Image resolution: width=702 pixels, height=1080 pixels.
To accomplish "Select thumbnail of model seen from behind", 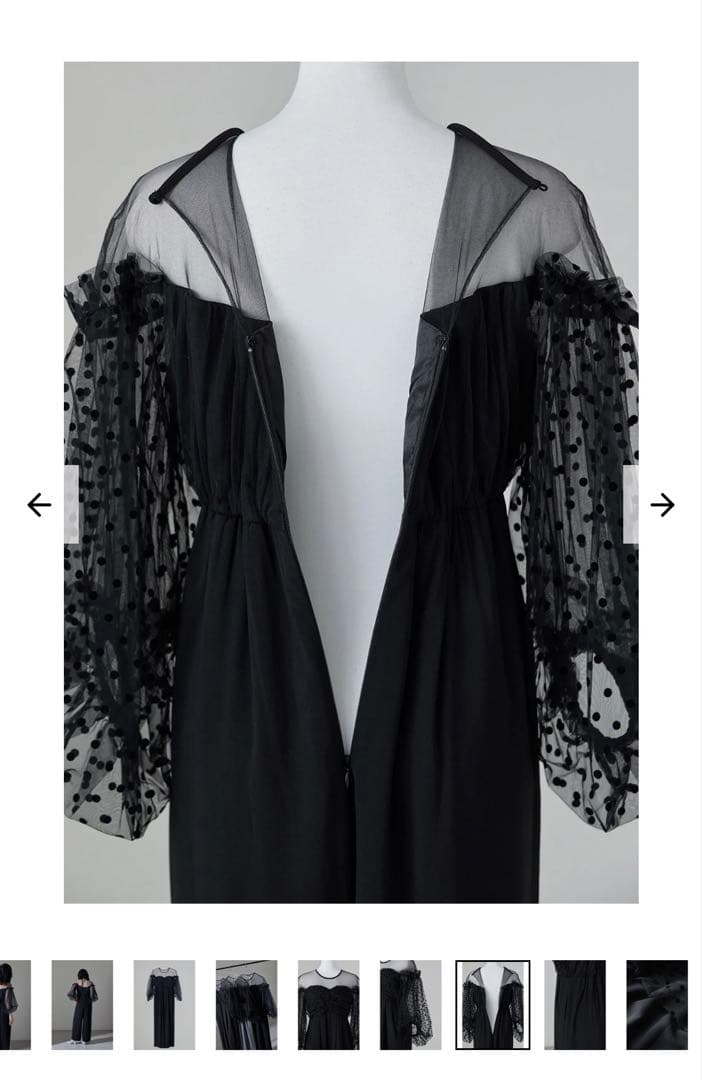I will point(82,1004).
